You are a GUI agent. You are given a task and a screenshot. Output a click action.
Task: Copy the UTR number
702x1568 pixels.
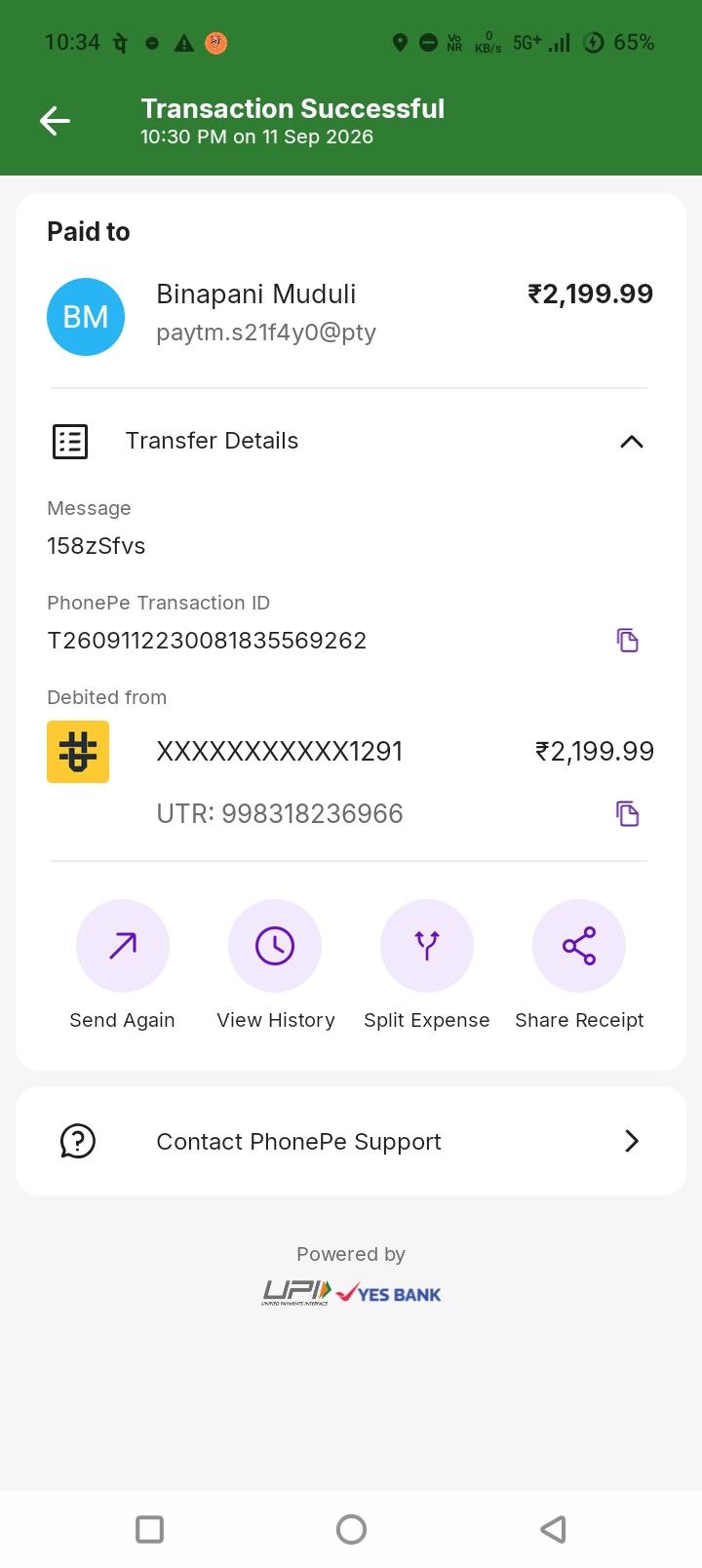[628, 813]
